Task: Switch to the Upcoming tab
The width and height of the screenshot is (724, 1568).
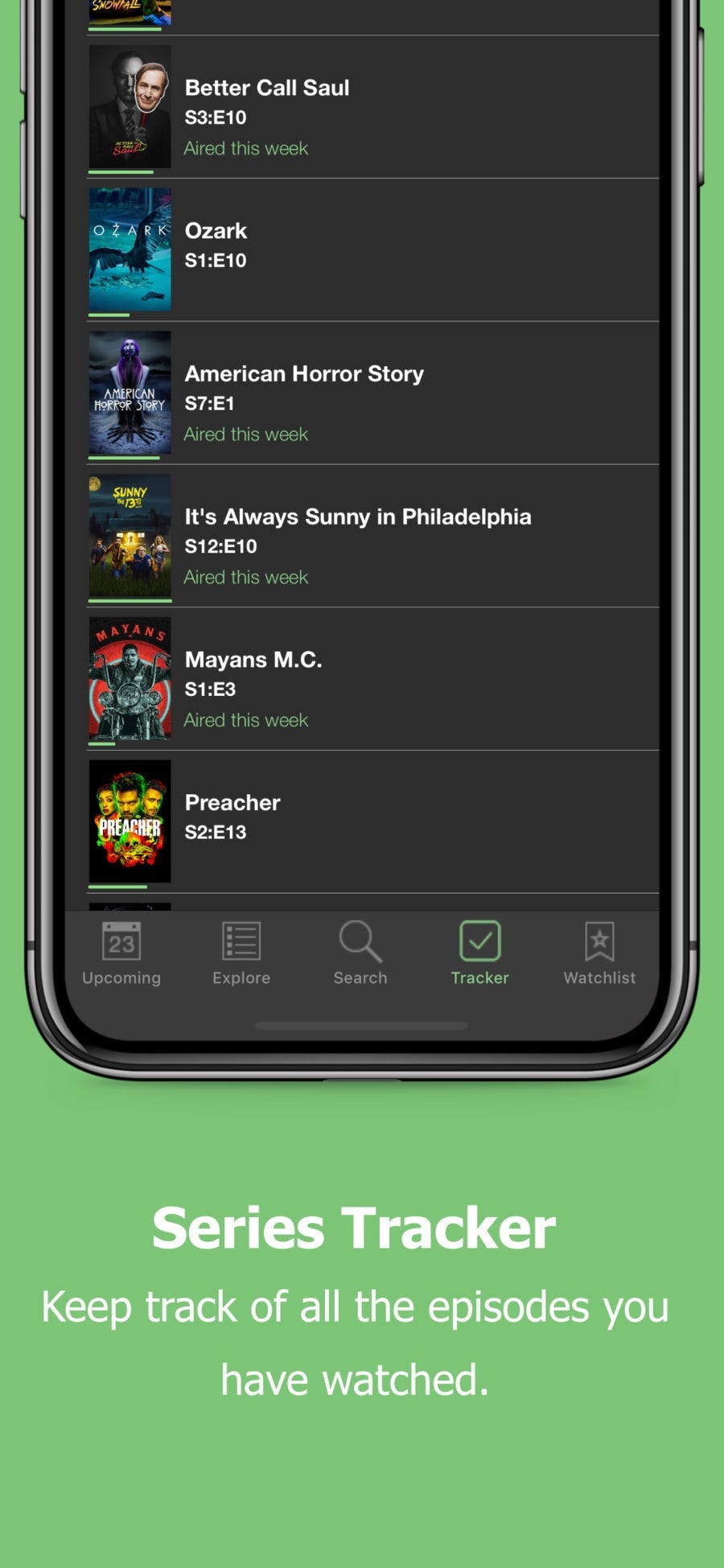Action: click(x=121, y=953)
